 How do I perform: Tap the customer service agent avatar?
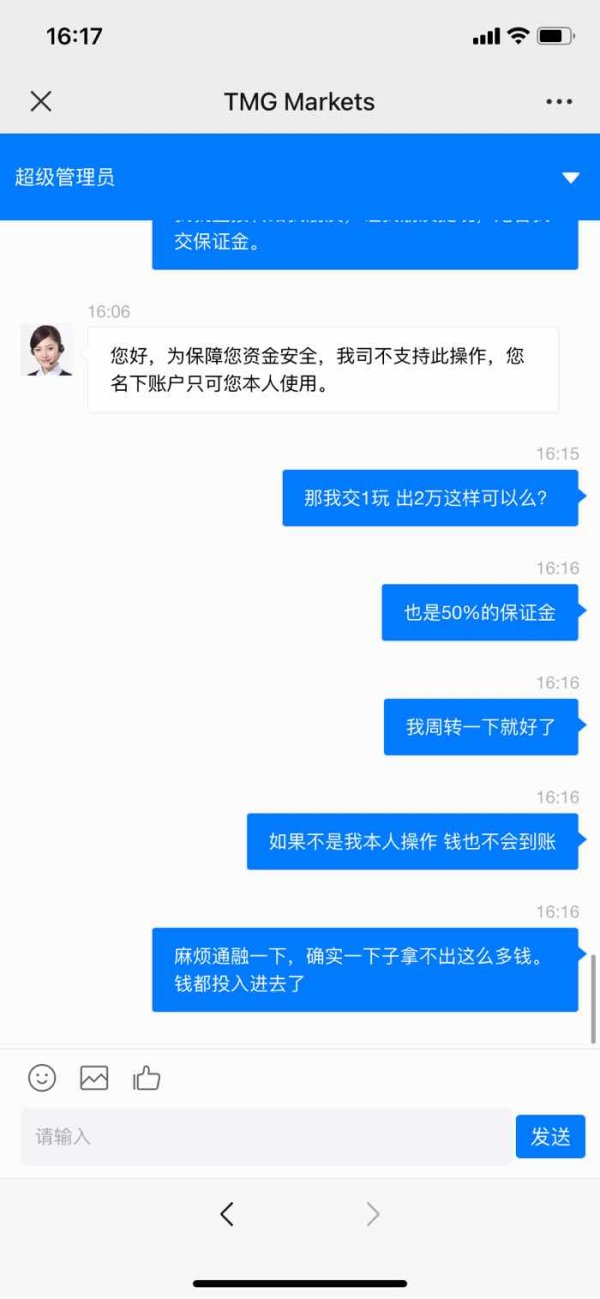coord(47,350)
